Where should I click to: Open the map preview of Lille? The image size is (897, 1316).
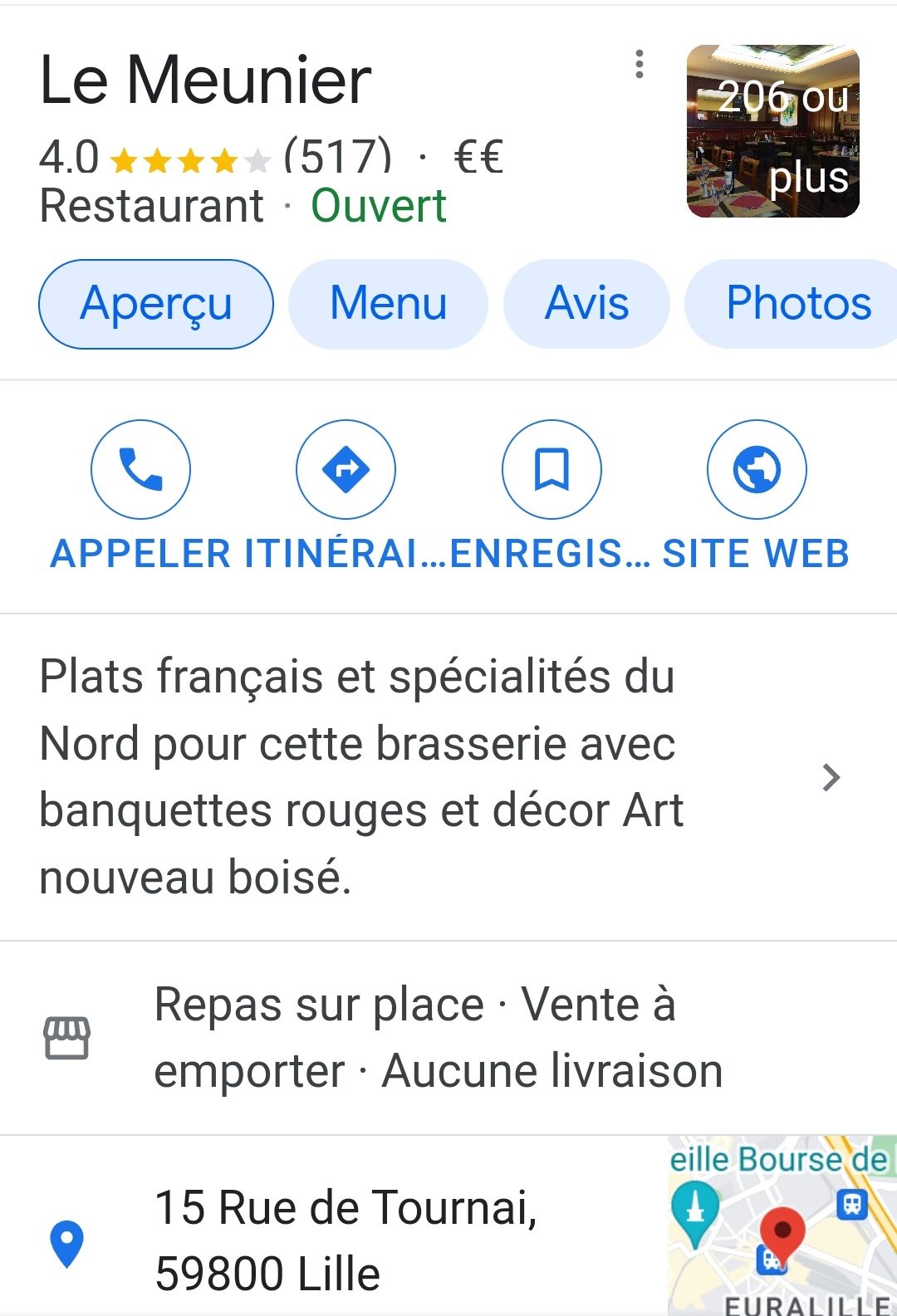[782, 1225]
